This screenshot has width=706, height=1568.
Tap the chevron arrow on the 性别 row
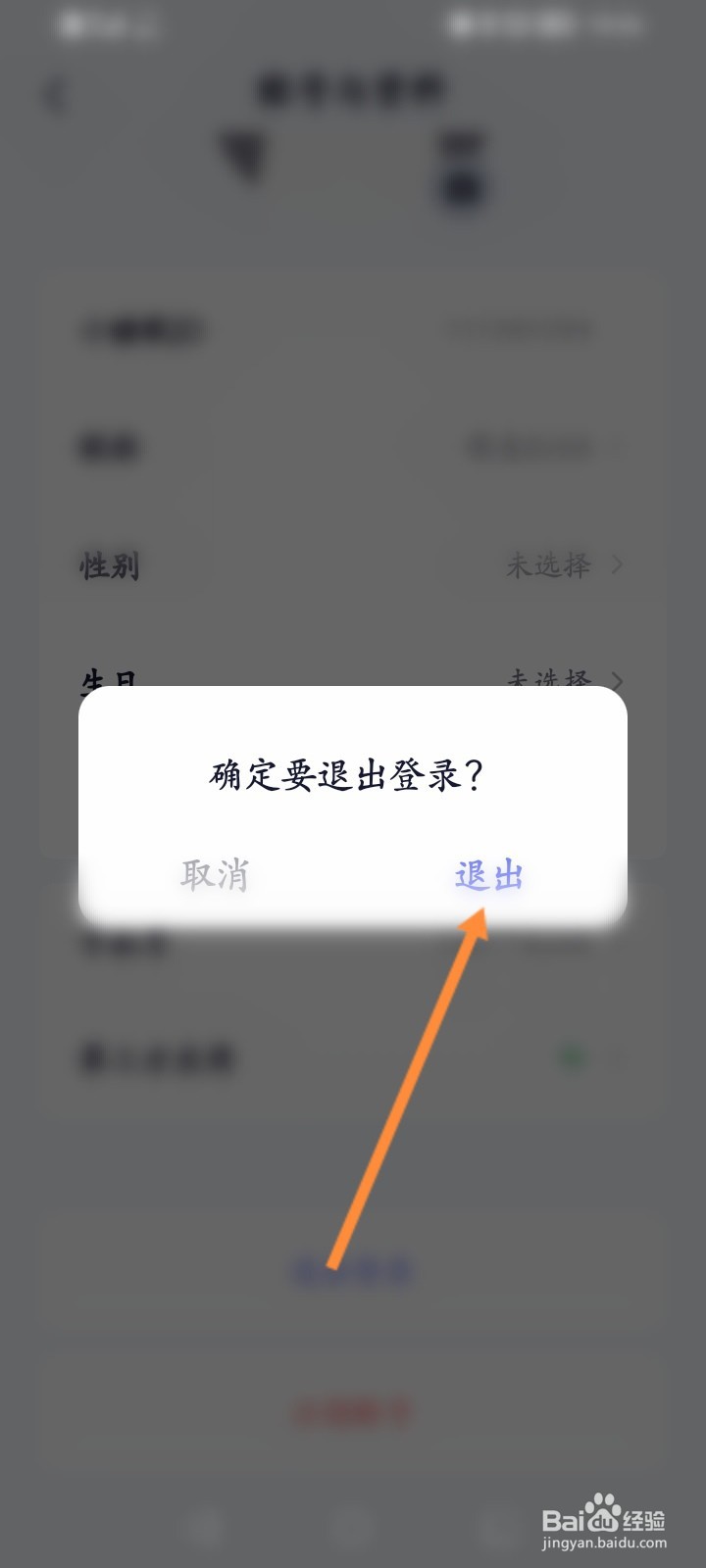tap(618, 566)
